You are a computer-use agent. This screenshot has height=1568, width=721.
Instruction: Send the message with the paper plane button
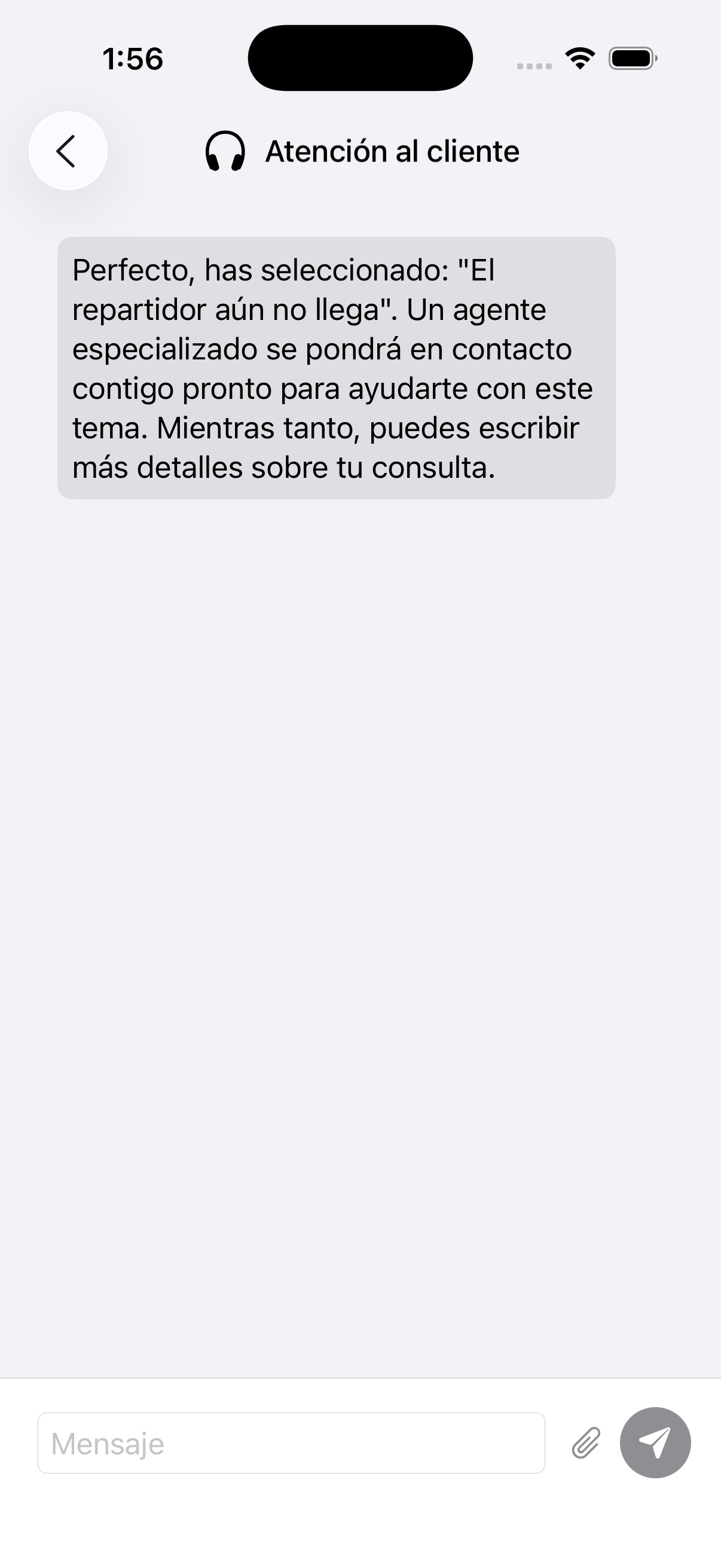655,1442
